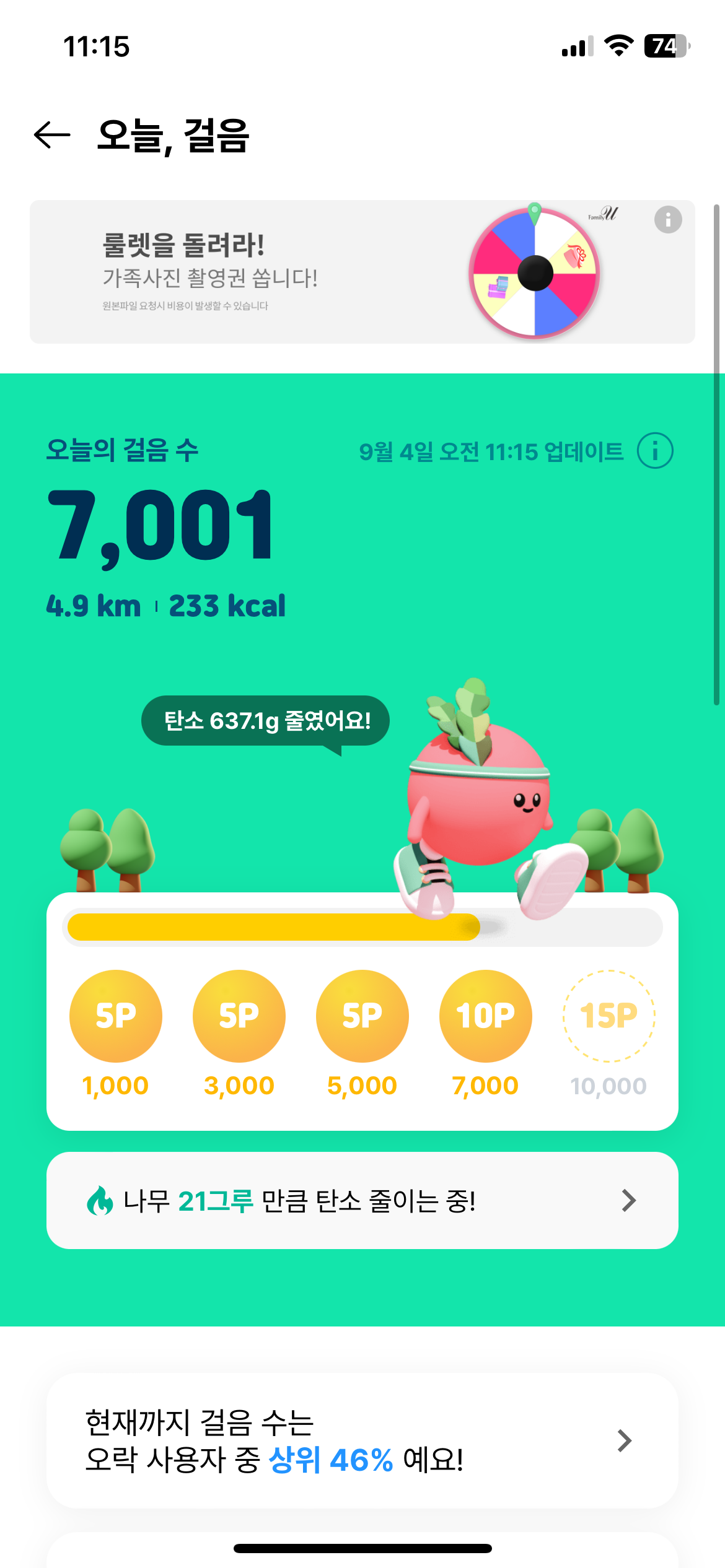Open the 나무 21그루 carbon reduction row

click(x=362, y=1201)
